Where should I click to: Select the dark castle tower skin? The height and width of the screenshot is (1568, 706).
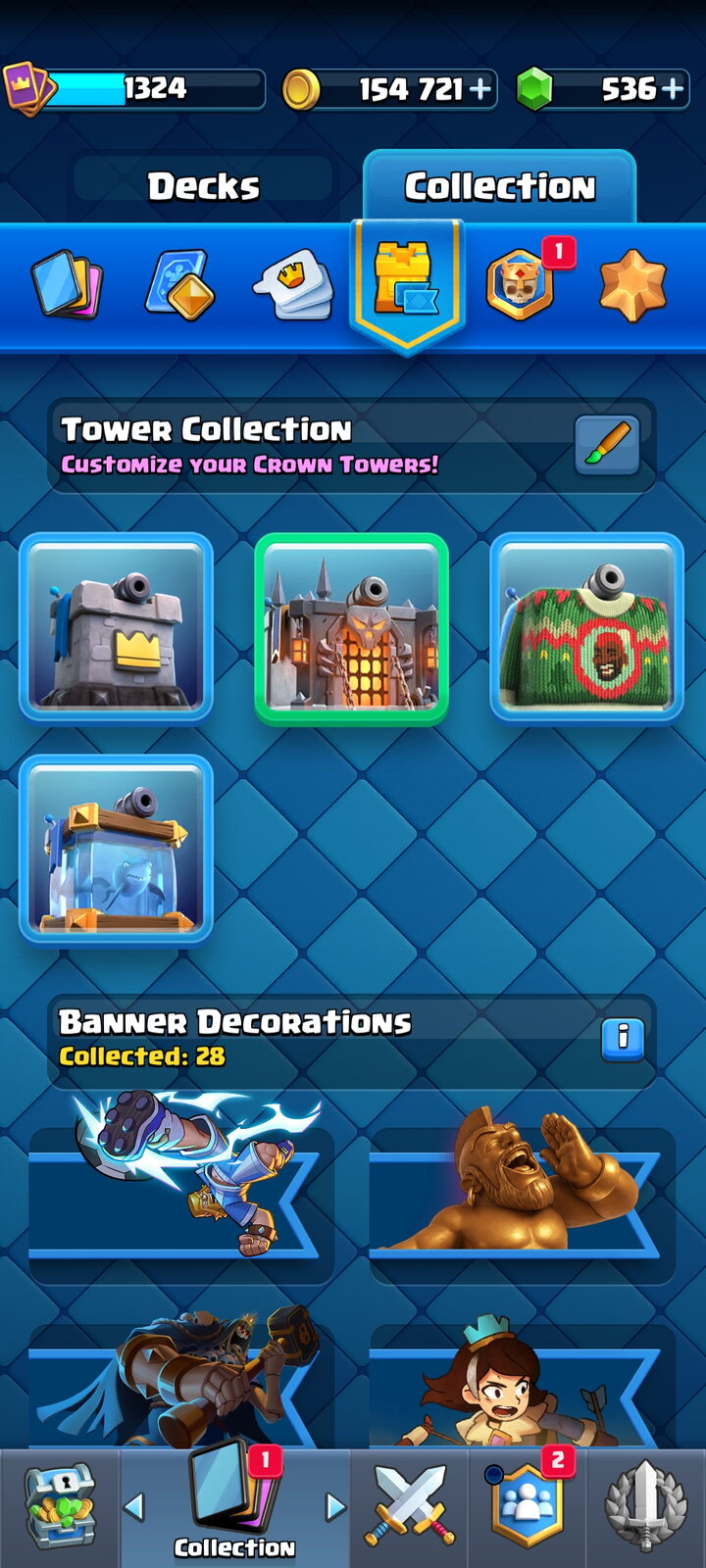[x=351, y=627]
